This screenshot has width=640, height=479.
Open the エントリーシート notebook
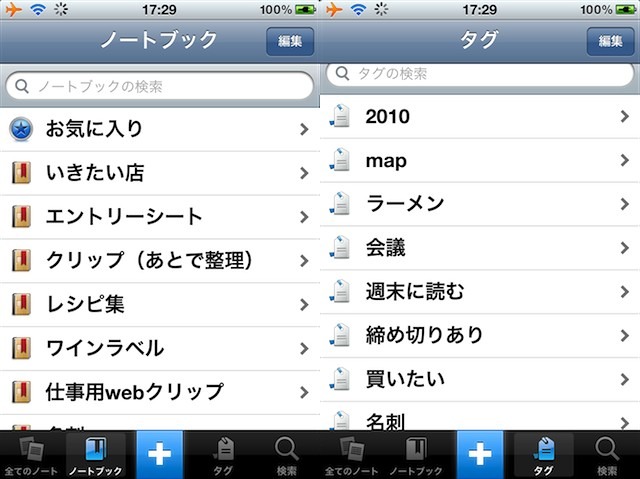160,216
